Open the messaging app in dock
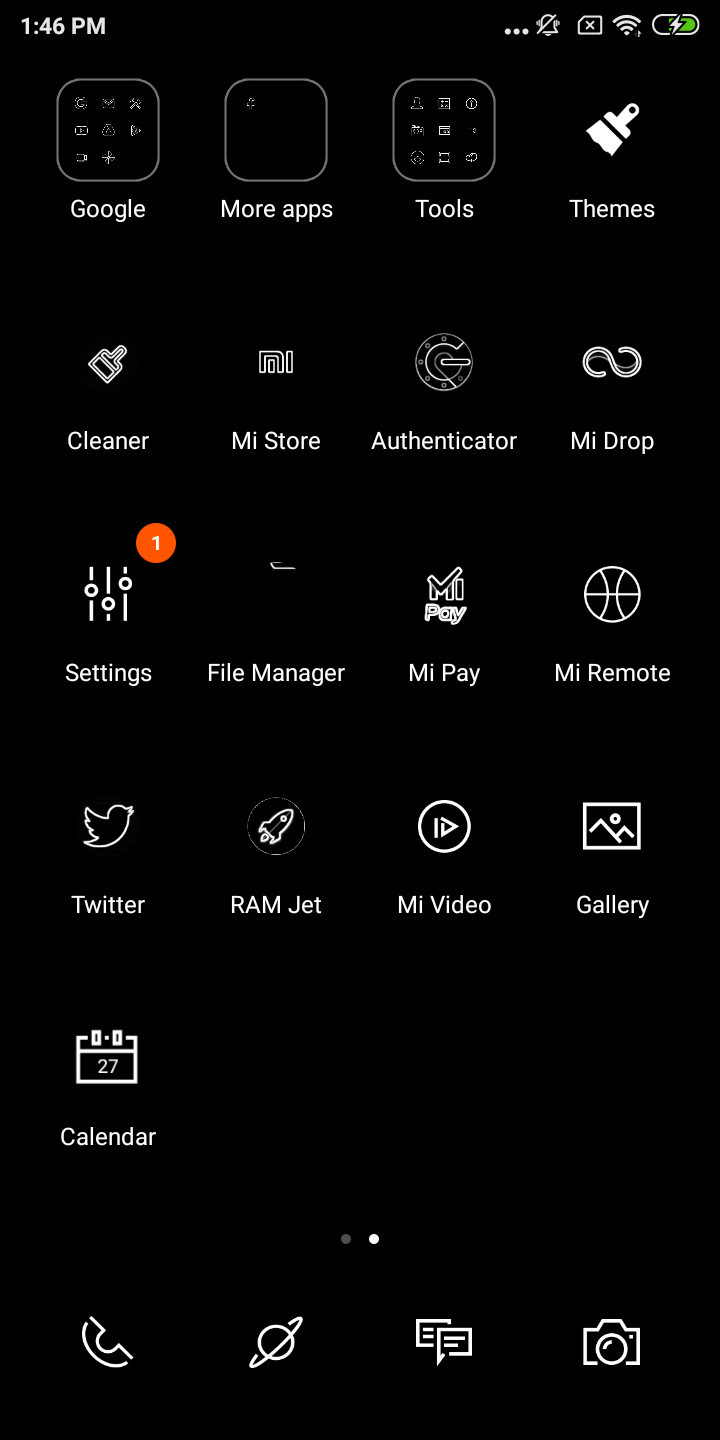 click(444, 1342)
